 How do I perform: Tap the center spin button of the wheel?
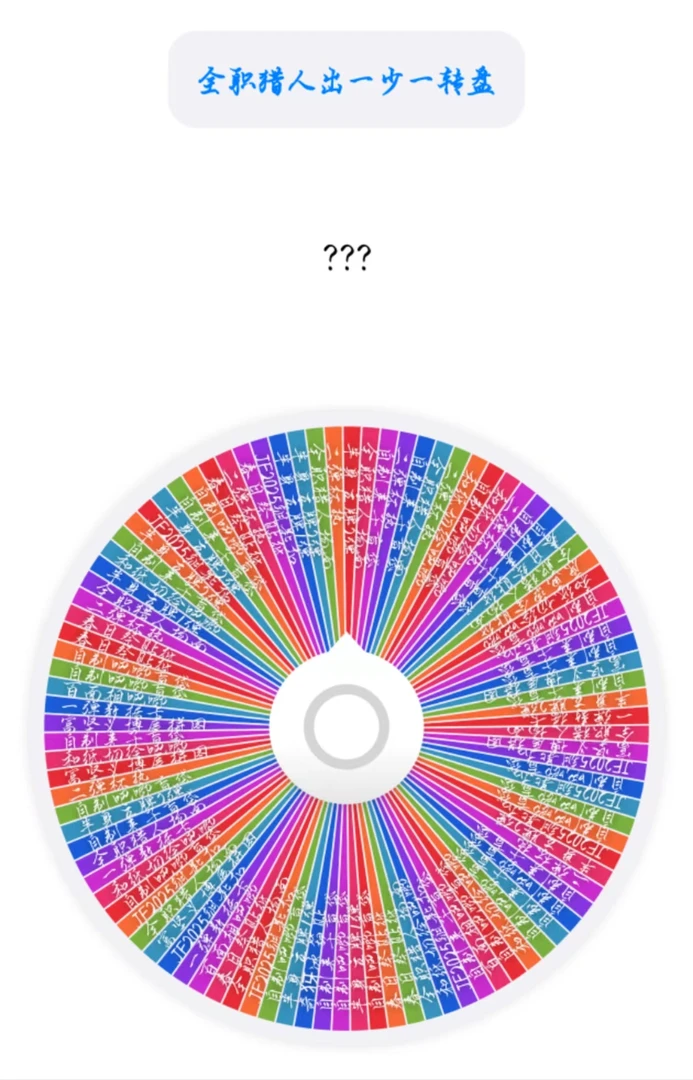click(346, 727)
